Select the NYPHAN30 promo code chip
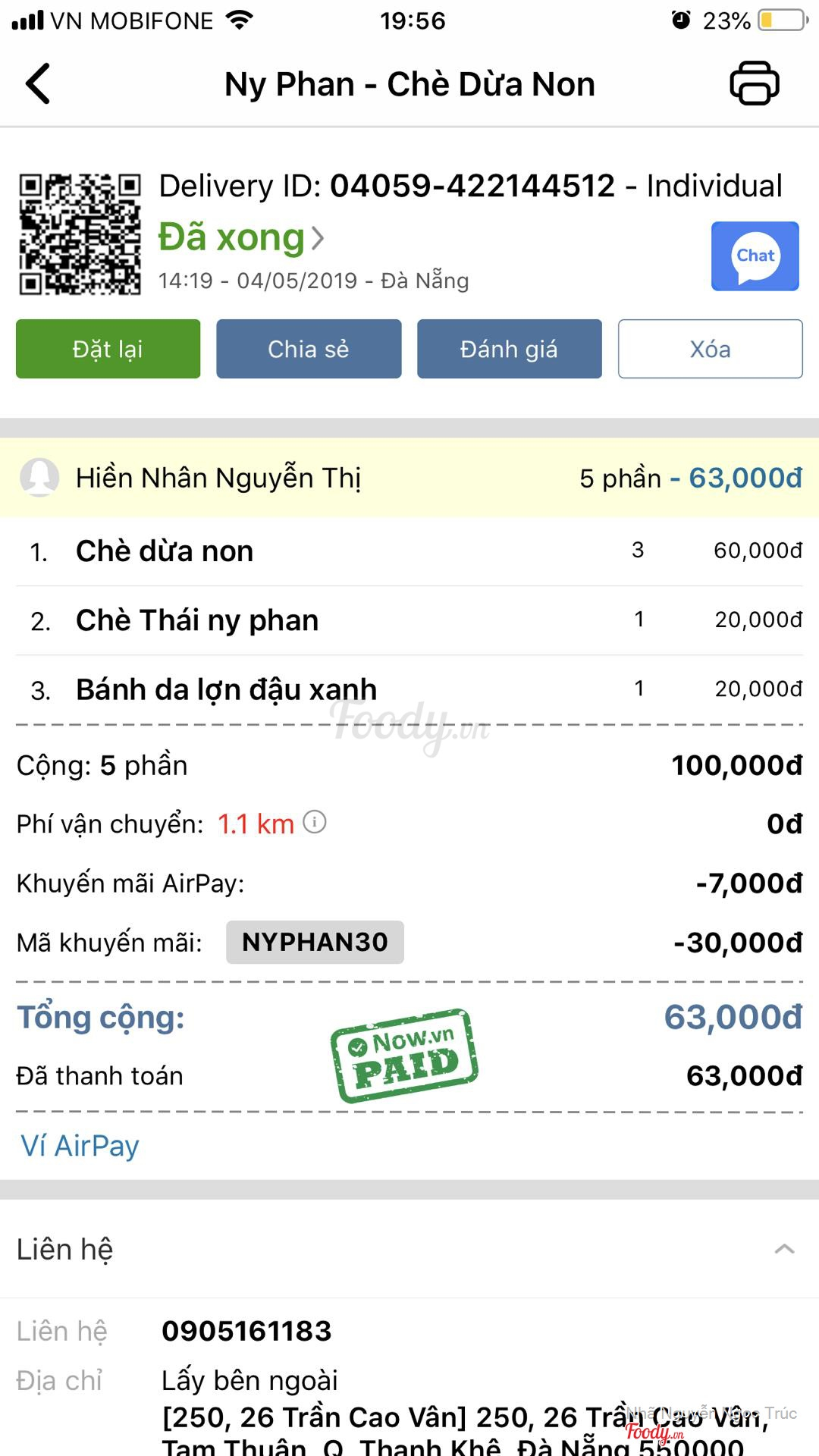Viewport: 819px width, 1456px height. [315, 943]
